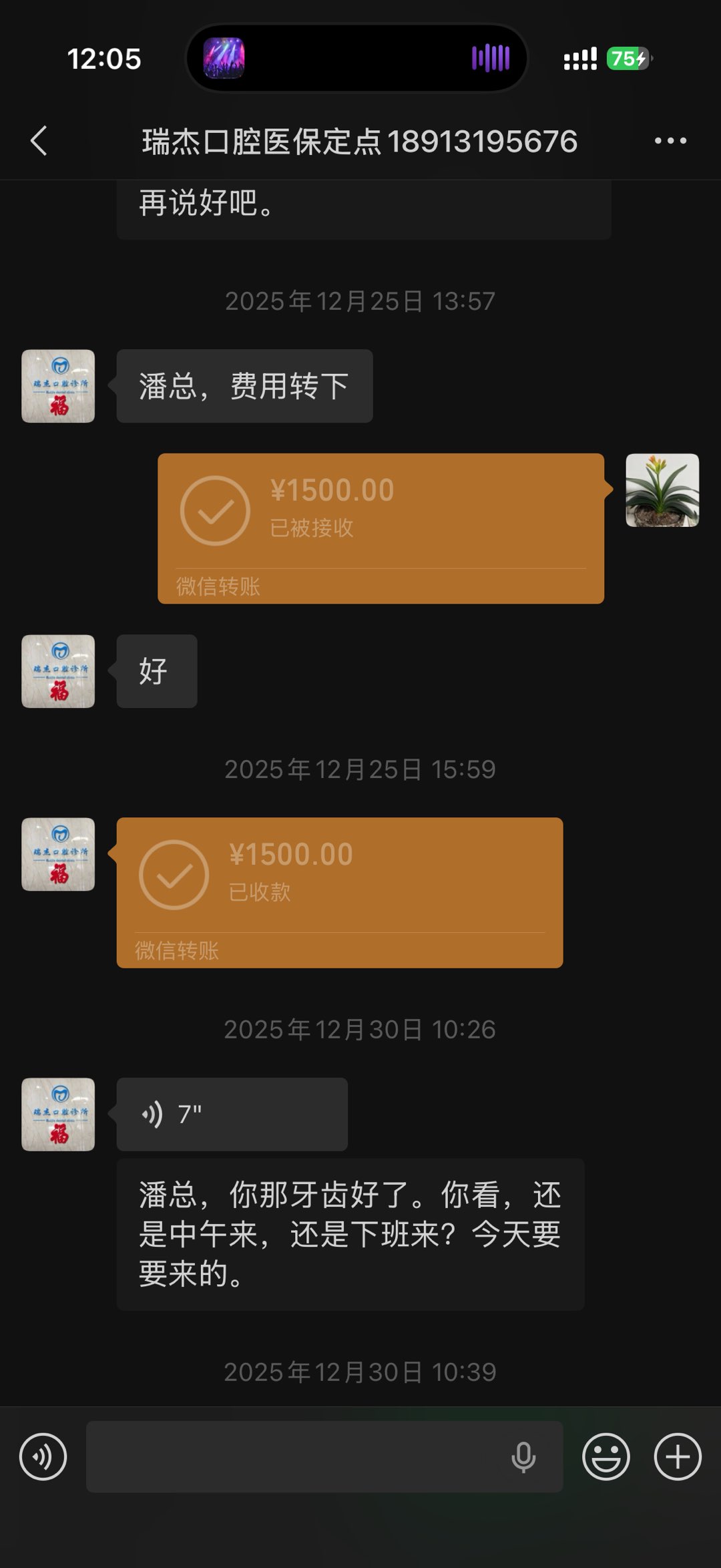721x1568 pixels.
Task: Open the sent ¥1500.00 transfer marked 已被接收
Action: click(x=381, y=528)
